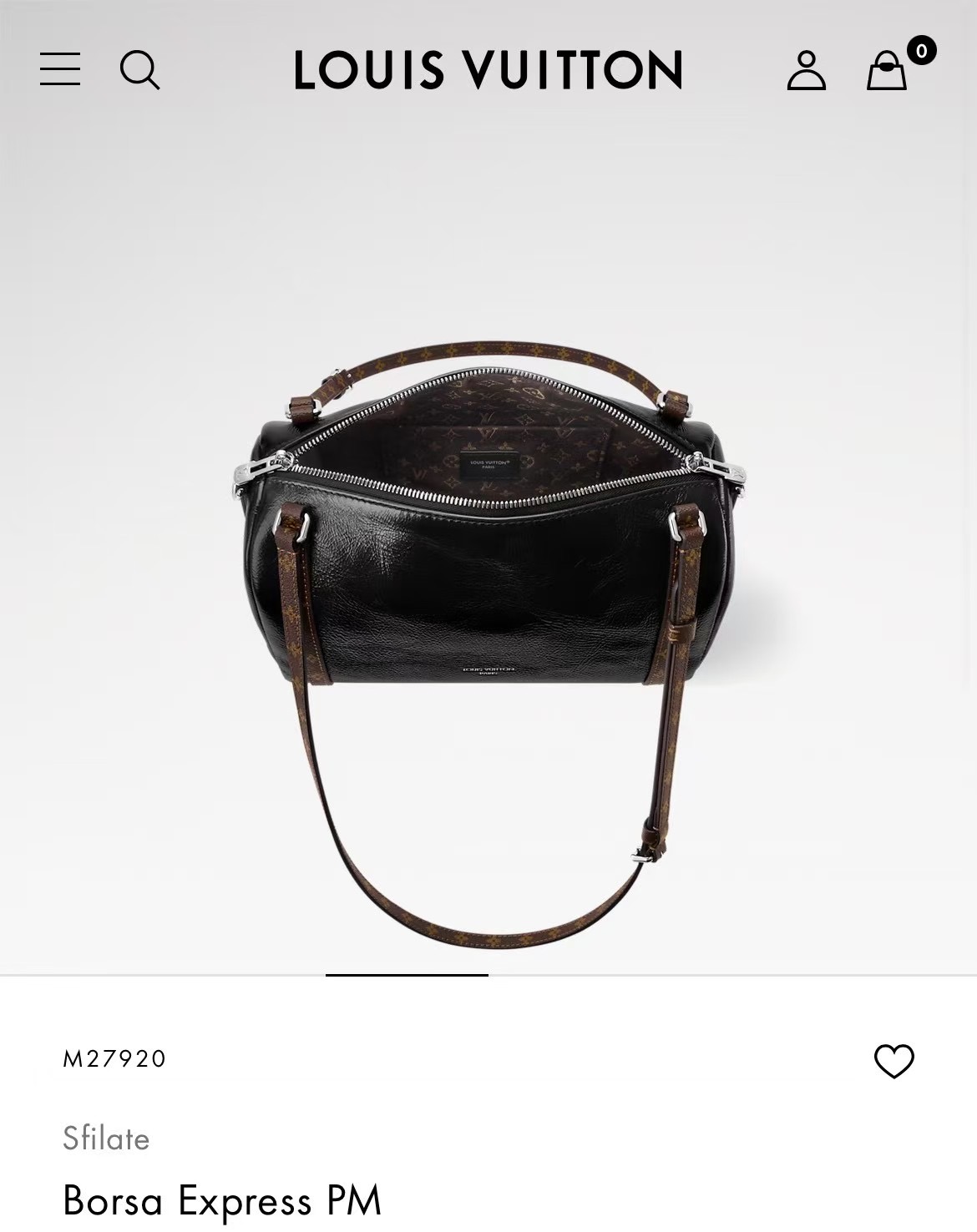977x1232 pixels.
Task: Tap the person silhouette sign-in icon
Action: click(807, 71)
